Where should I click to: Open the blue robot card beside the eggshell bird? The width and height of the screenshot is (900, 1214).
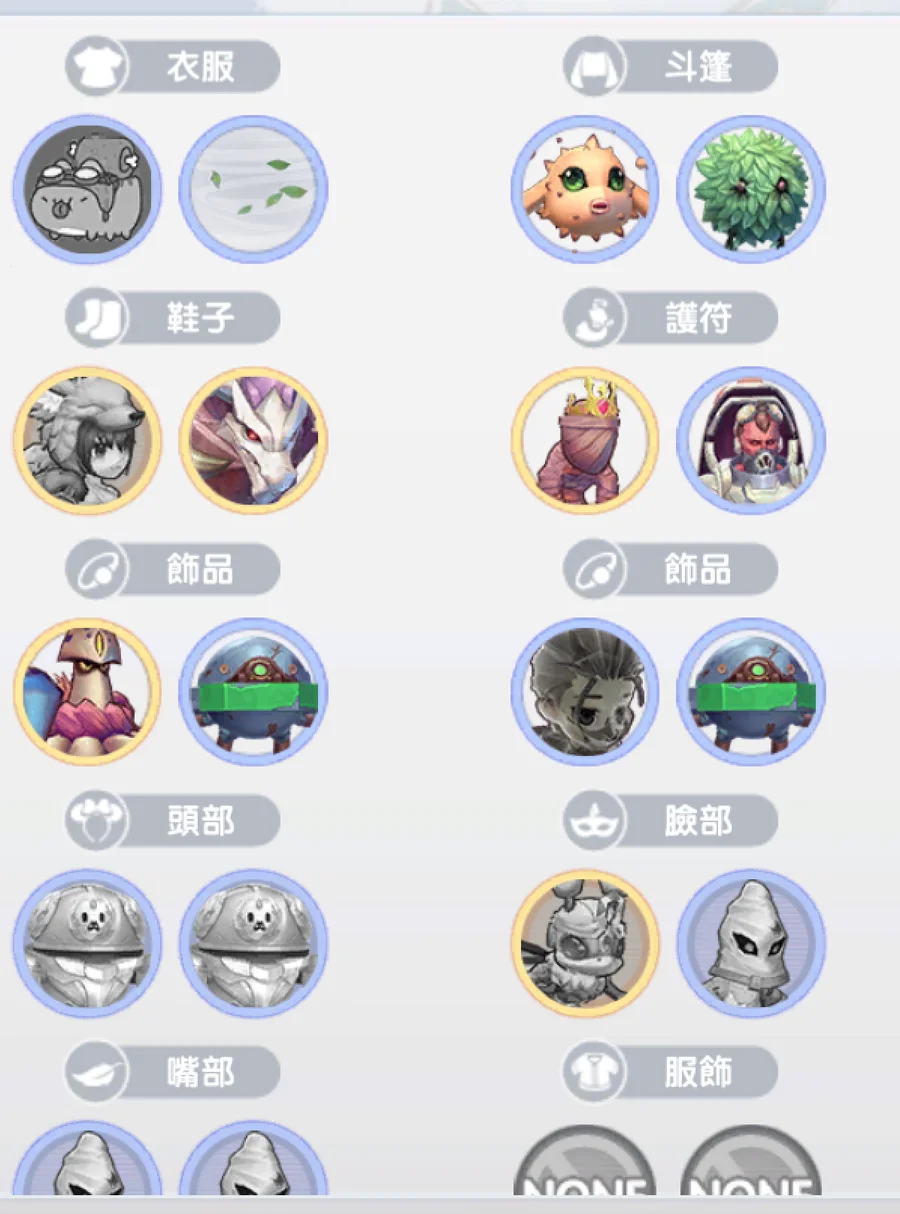(x=253, y=691)
